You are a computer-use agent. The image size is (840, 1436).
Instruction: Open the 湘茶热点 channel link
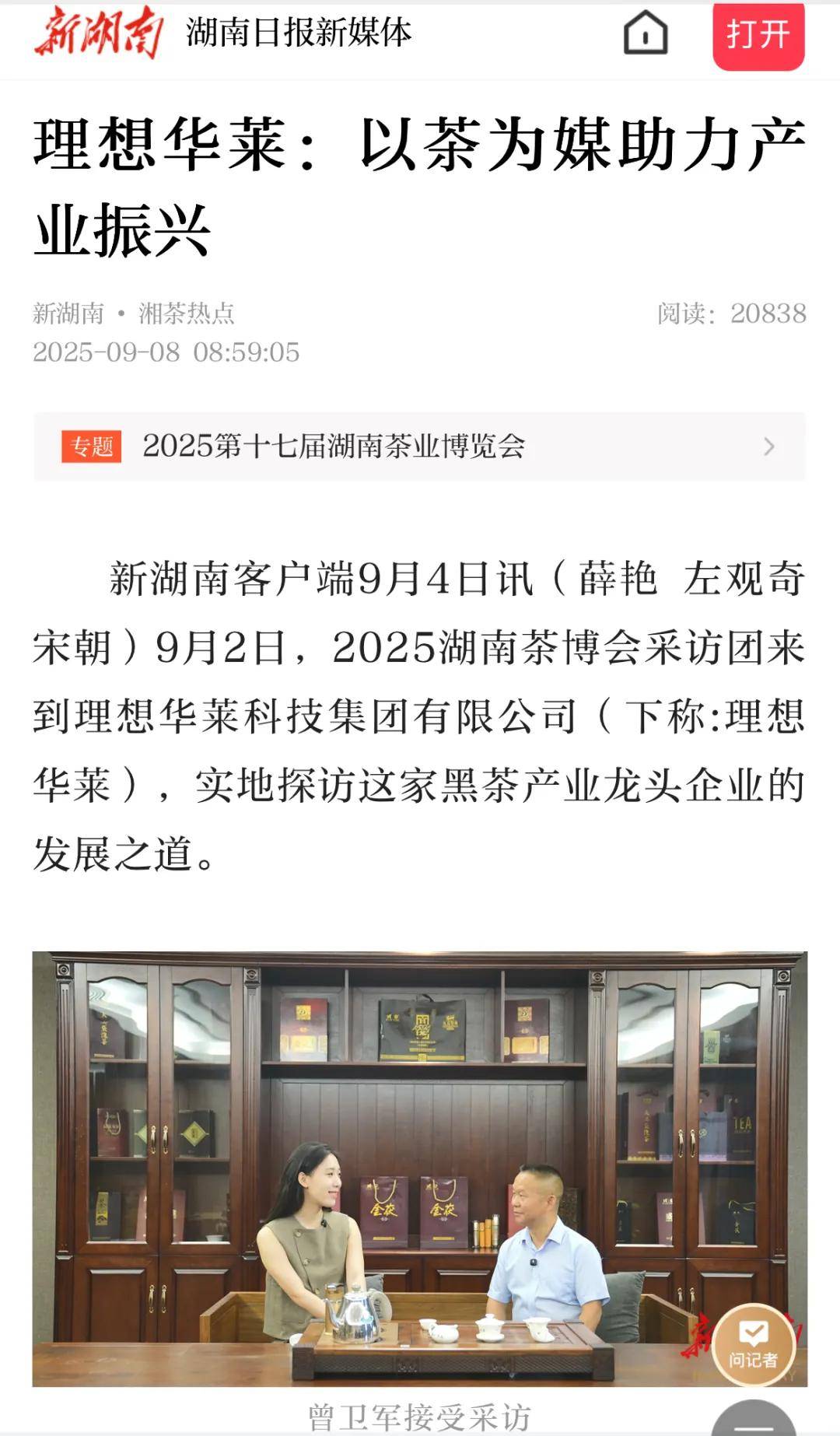click(x=187, y=313)
